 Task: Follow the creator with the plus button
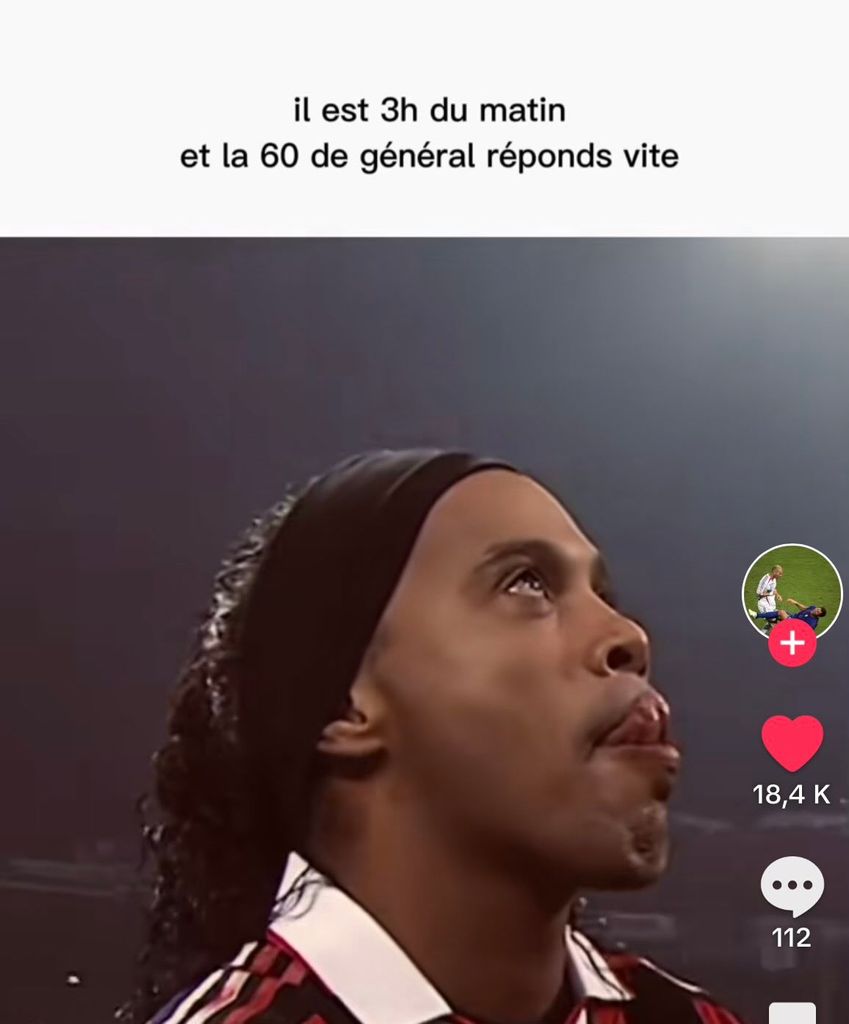(792, 643)
